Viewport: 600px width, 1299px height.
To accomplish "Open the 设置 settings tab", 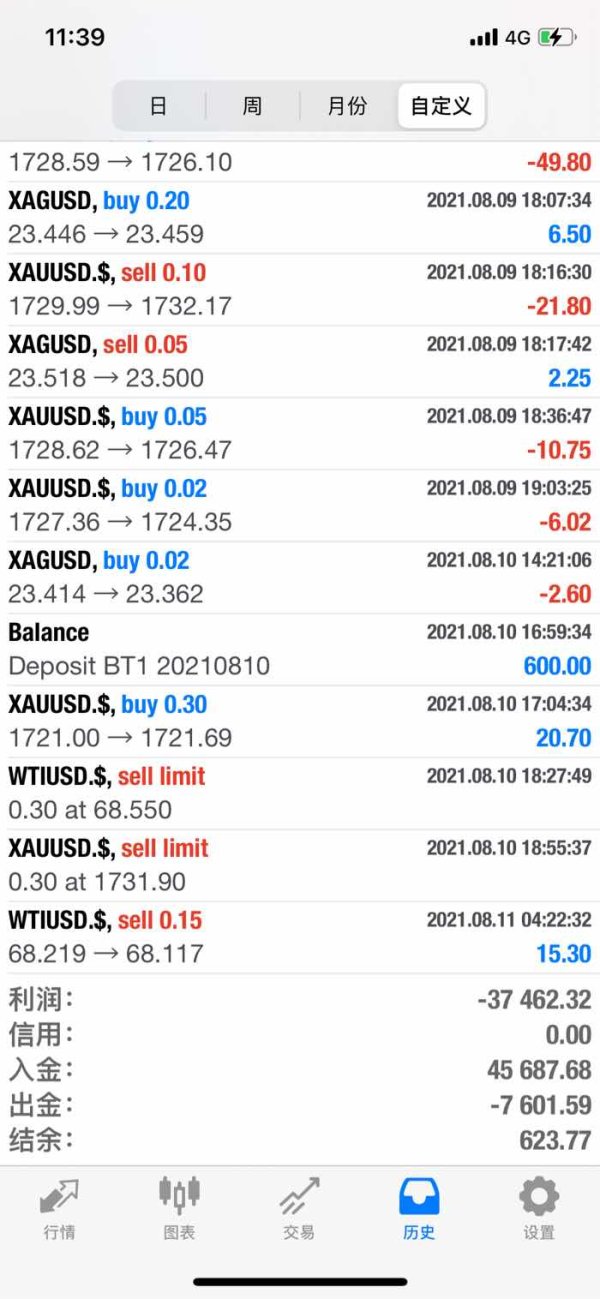I will pyautogui.click(x=539, y=1208).
